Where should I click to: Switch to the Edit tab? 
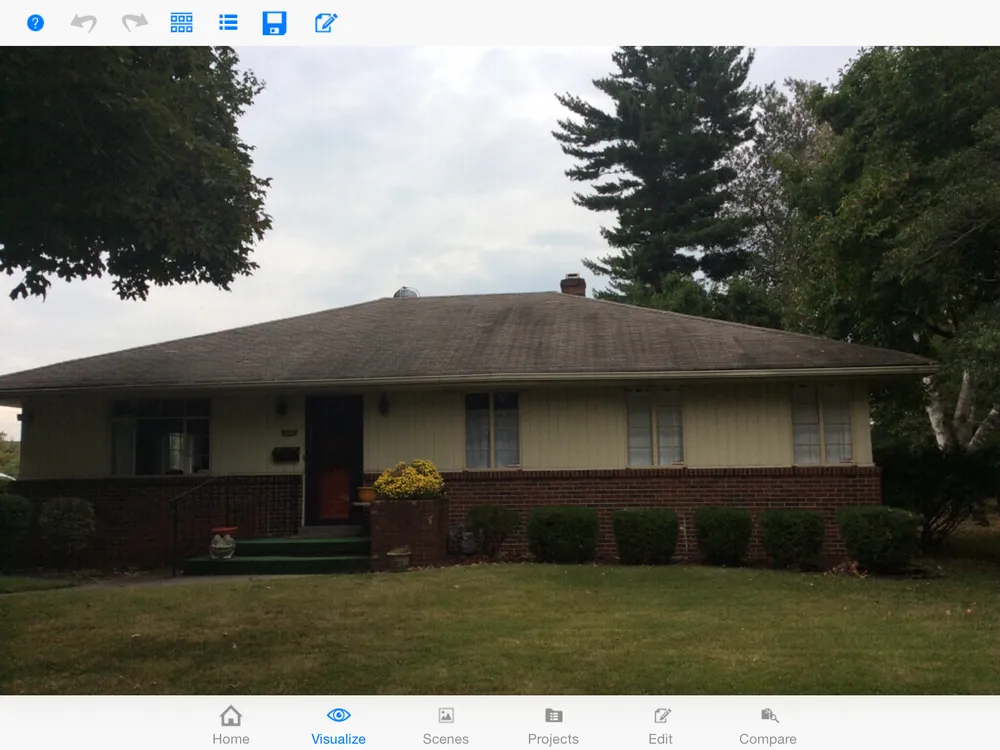pos(661,725)
